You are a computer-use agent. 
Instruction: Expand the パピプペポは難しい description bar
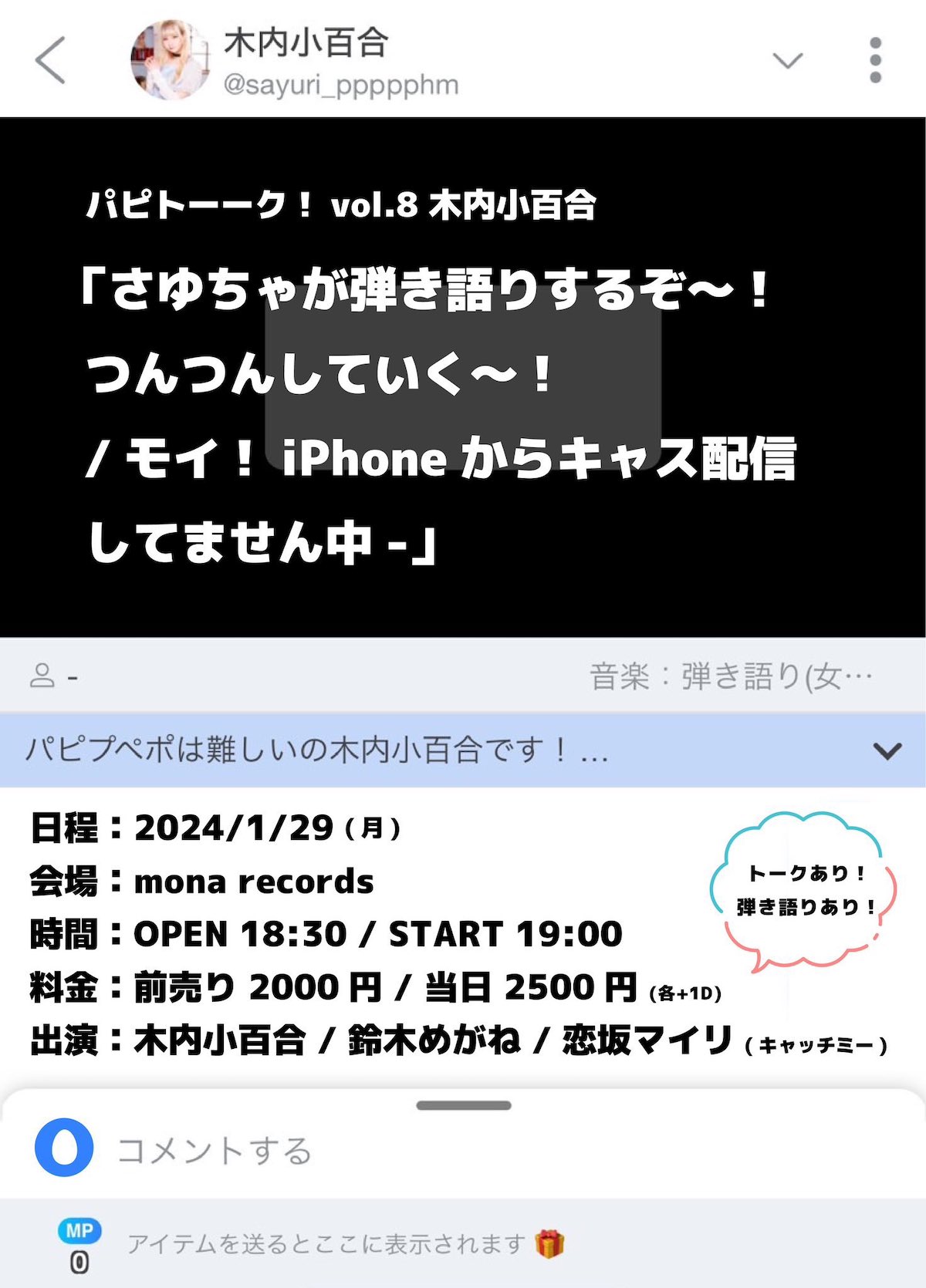887,750
